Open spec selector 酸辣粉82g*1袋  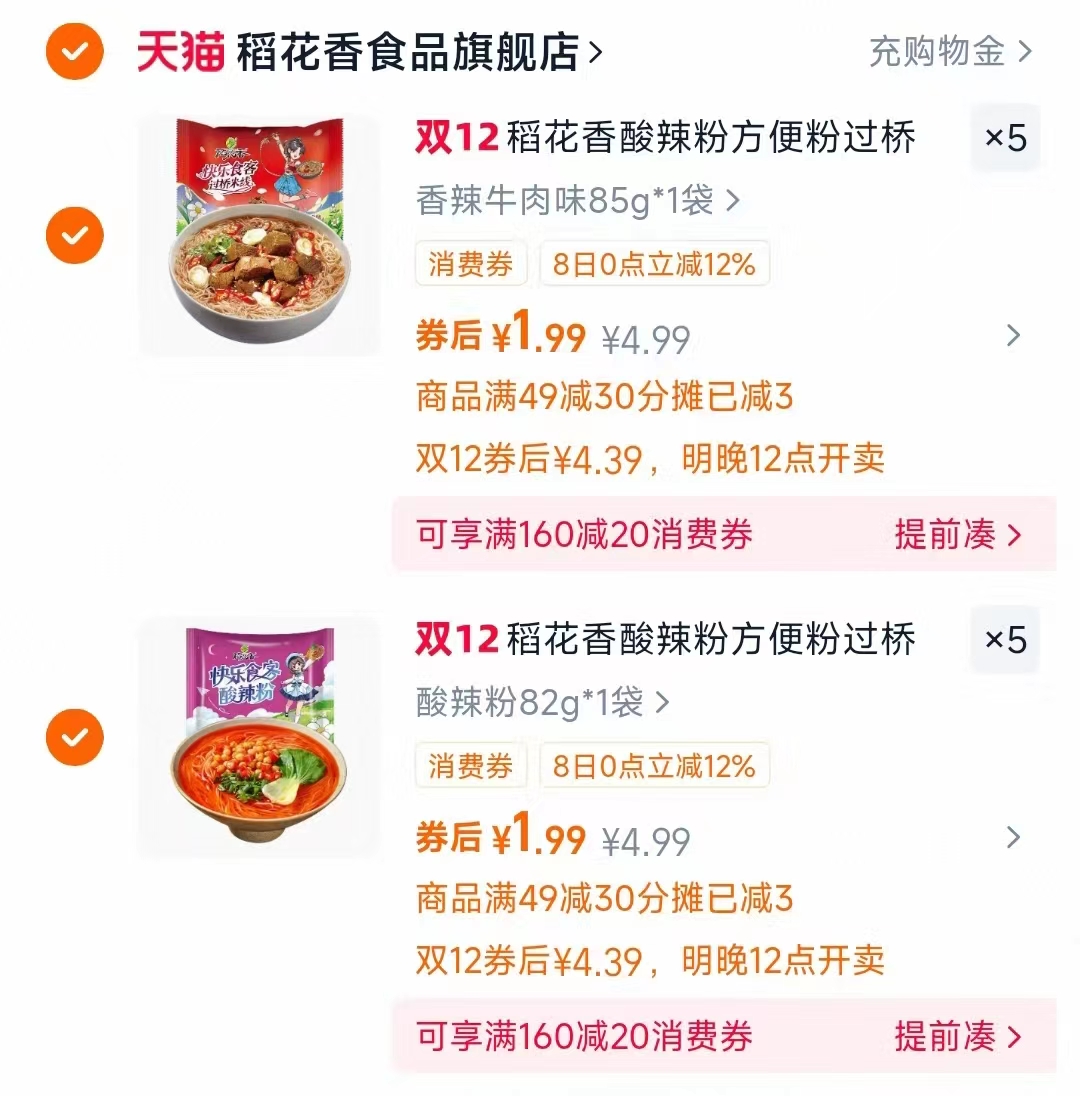[x=530, y=703]
